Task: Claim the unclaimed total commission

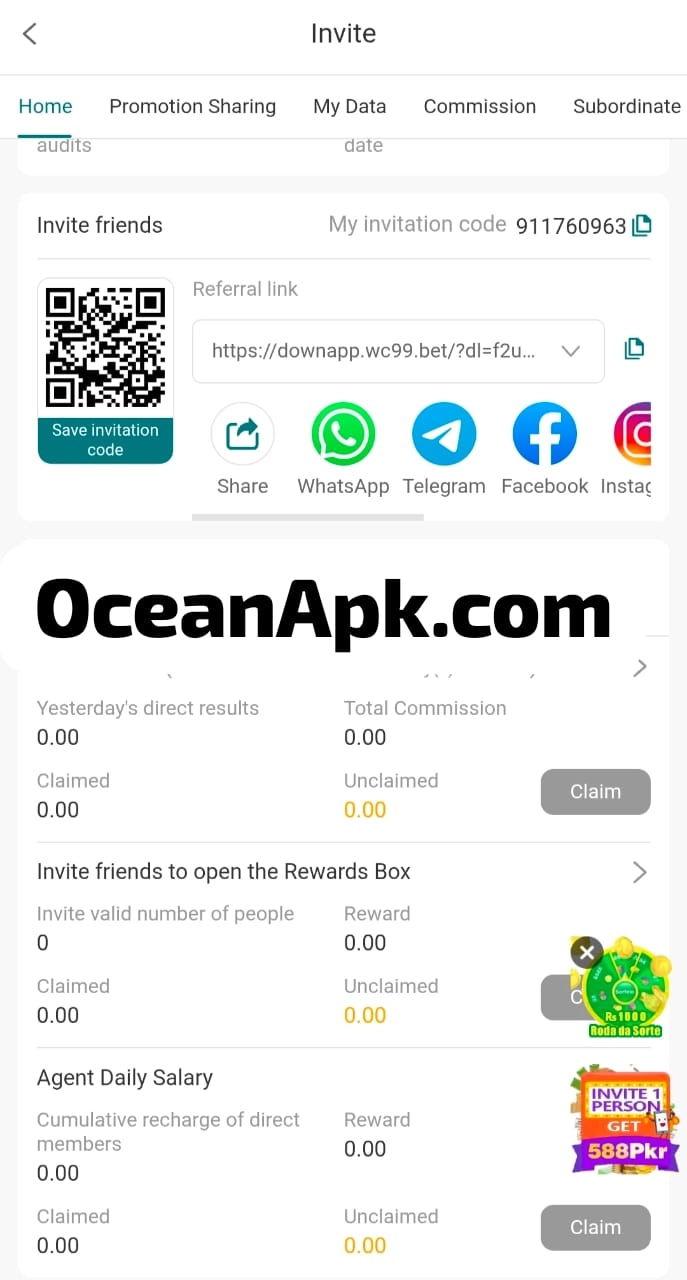Action: click(x=595, y=792)
